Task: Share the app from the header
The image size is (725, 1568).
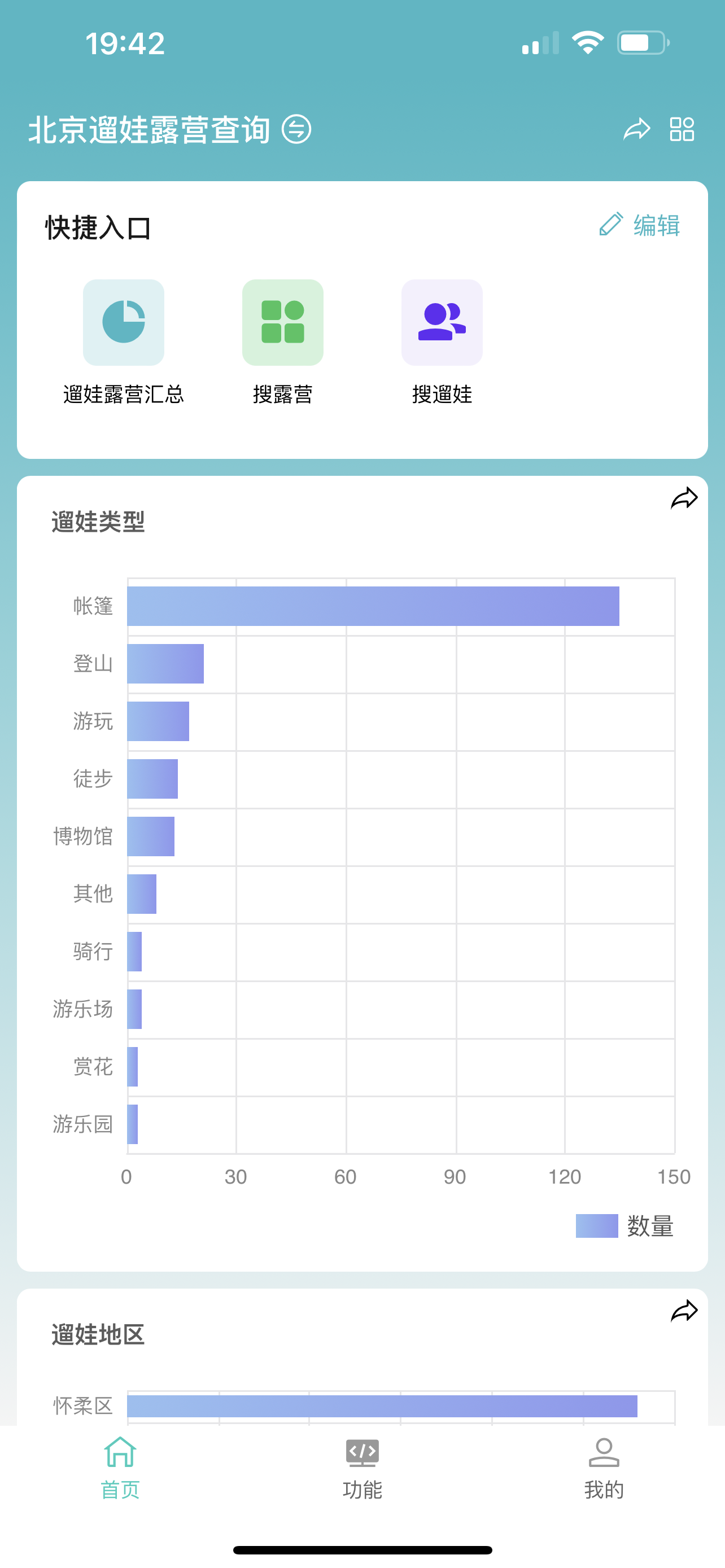Action: [637, 129]
